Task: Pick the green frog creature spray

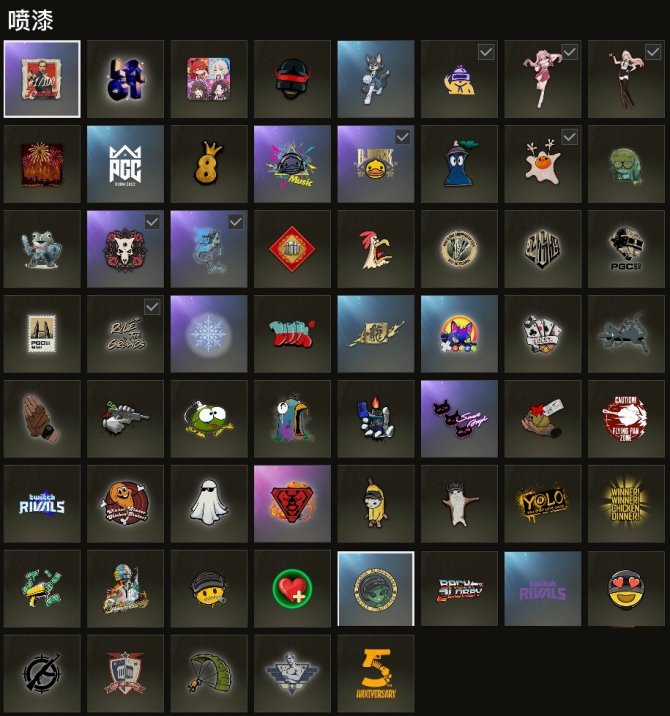Action: pyautogui.click(x=208, y=418)
